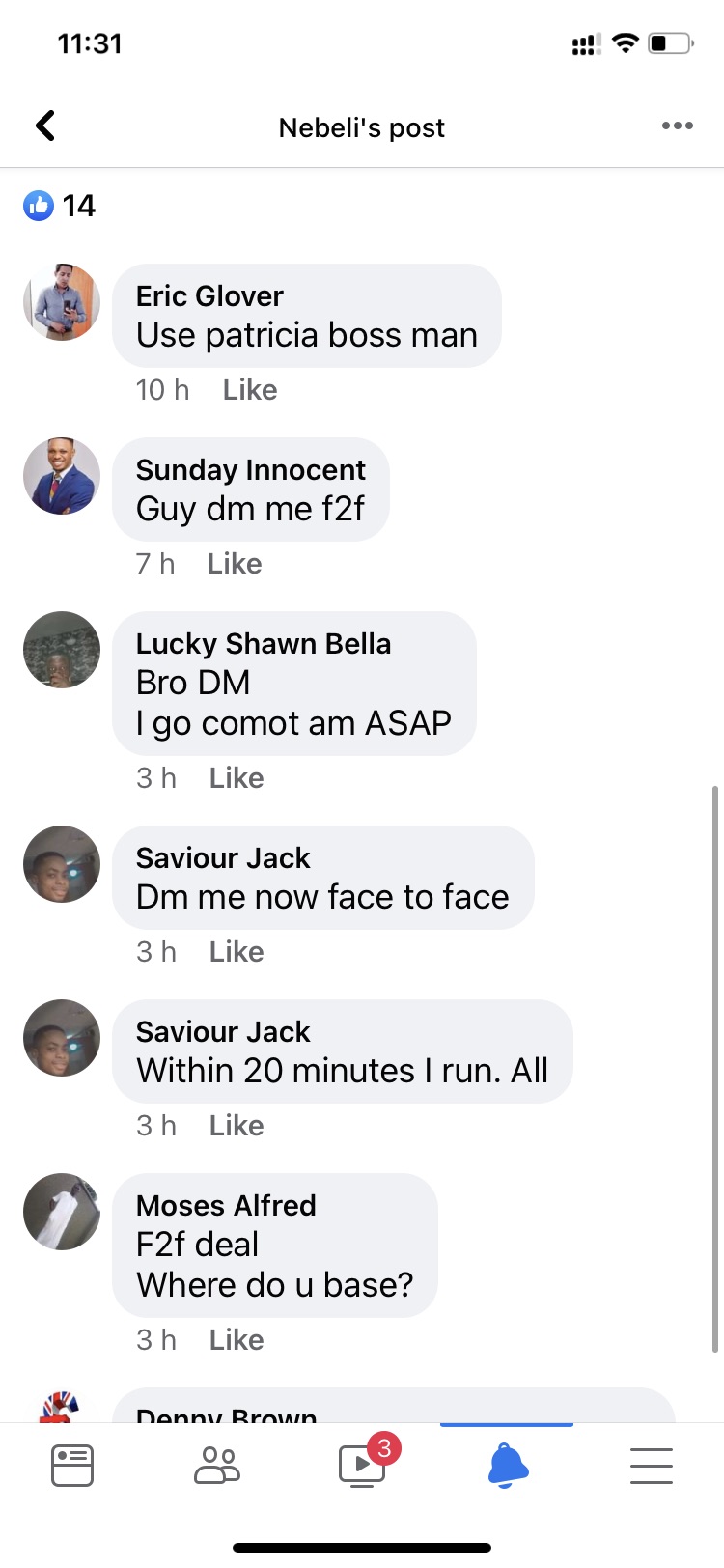Open the hamburger menu tab
Screen dimensions: 724x1568
tap(652, 1465)
